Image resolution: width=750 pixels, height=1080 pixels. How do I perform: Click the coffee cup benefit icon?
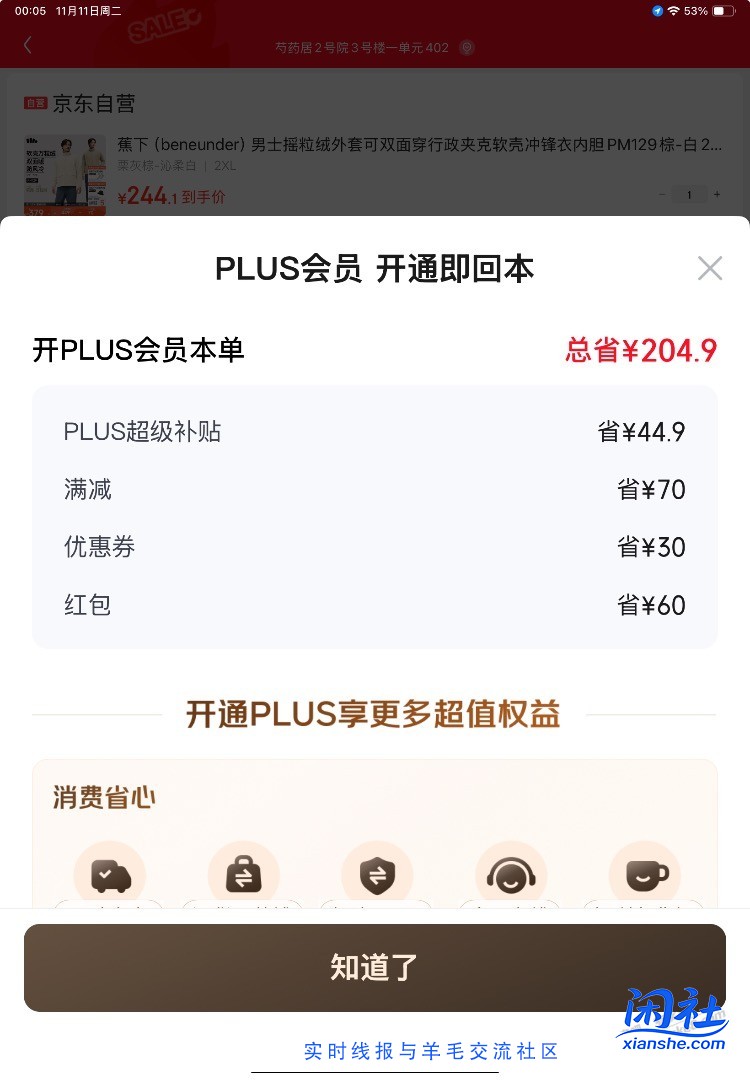(644, 874)
